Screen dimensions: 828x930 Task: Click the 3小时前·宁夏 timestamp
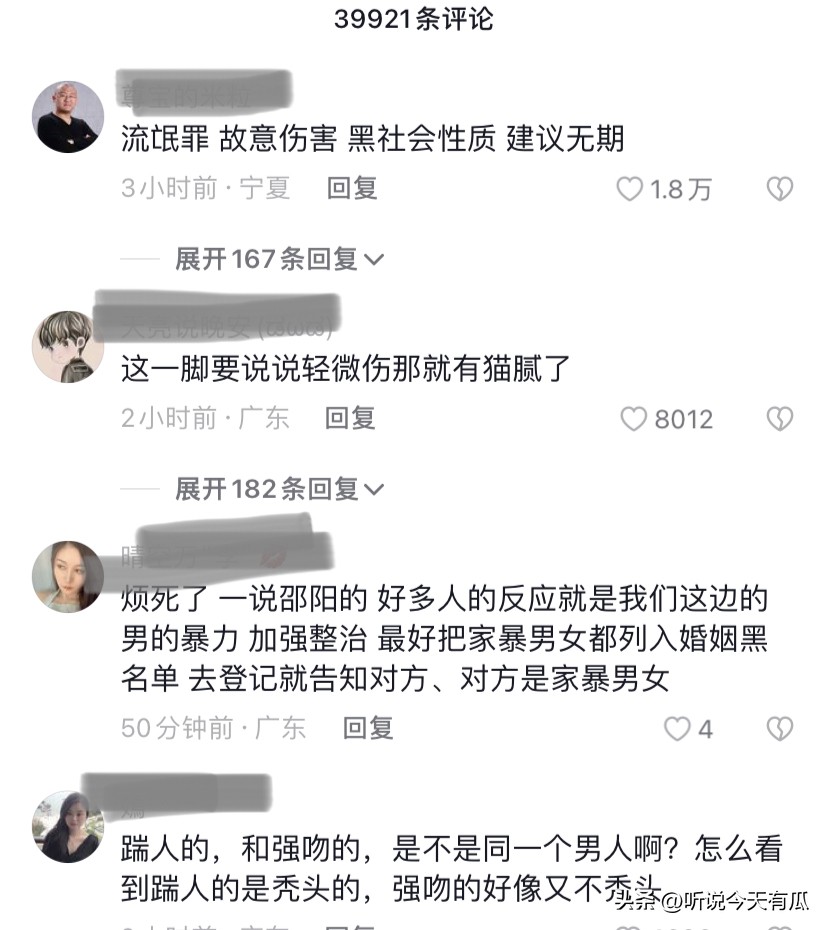200,188
